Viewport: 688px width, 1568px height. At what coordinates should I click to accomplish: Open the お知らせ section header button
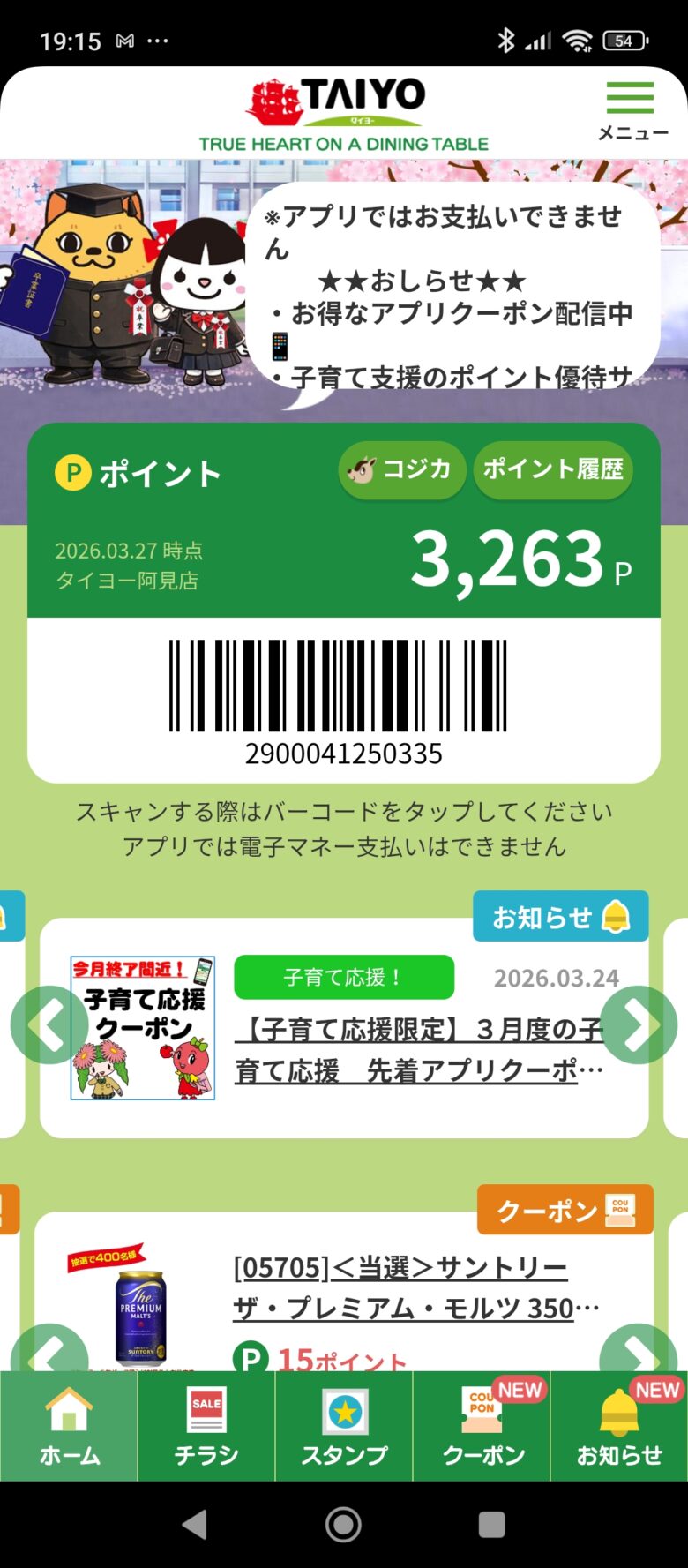click(560, 917)
